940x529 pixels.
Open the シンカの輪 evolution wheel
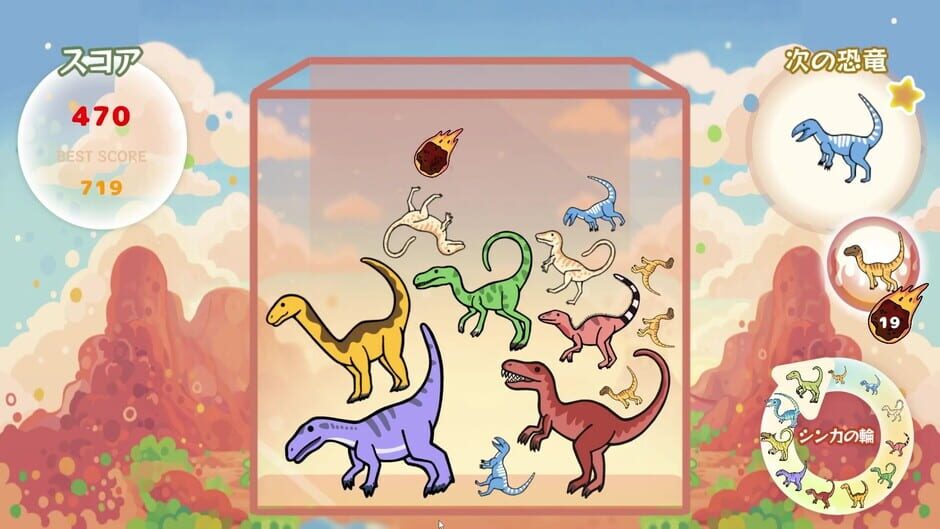837,436
